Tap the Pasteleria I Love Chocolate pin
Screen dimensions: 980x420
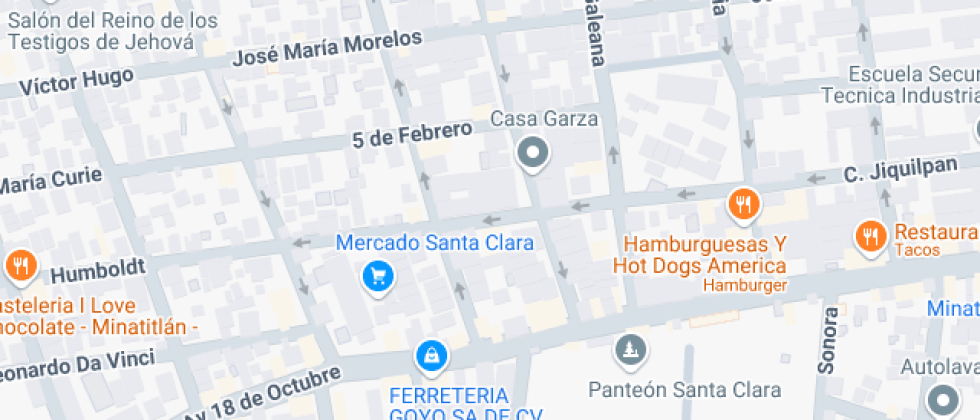coord(21,266)
